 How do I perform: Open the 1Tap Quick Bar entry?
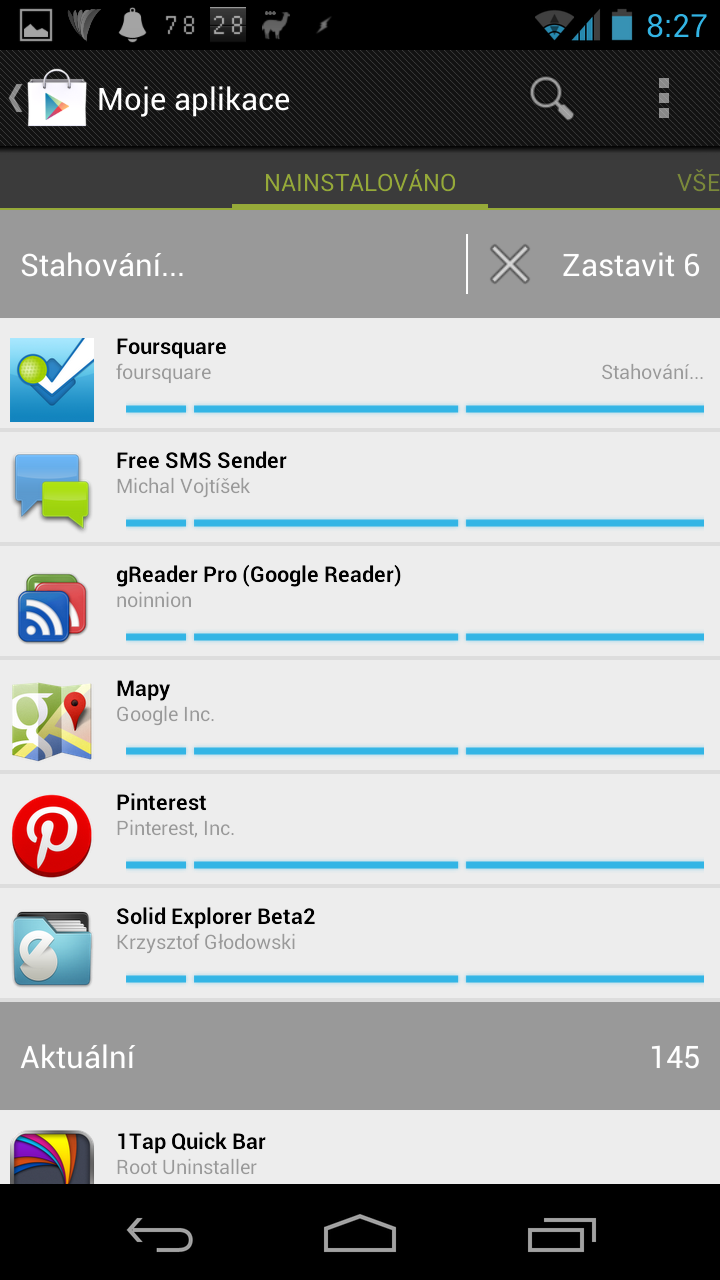click(x=360, y=1148)
